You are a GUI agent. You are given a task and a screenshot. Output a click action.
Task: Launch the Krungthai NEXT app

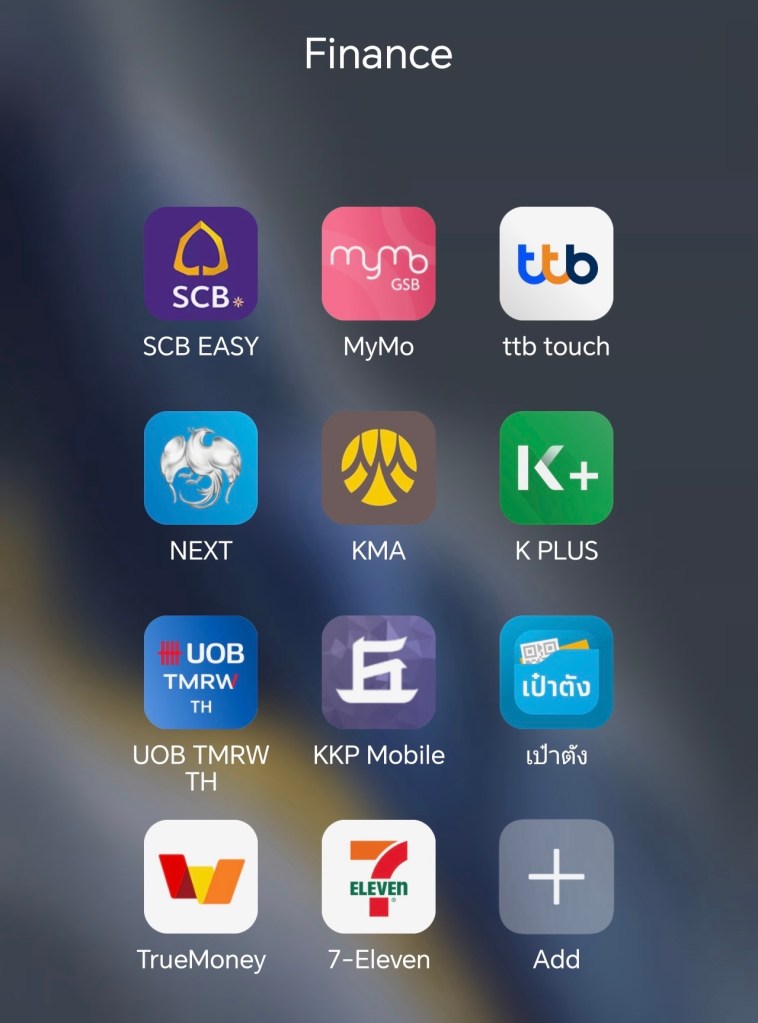[200, 468]
